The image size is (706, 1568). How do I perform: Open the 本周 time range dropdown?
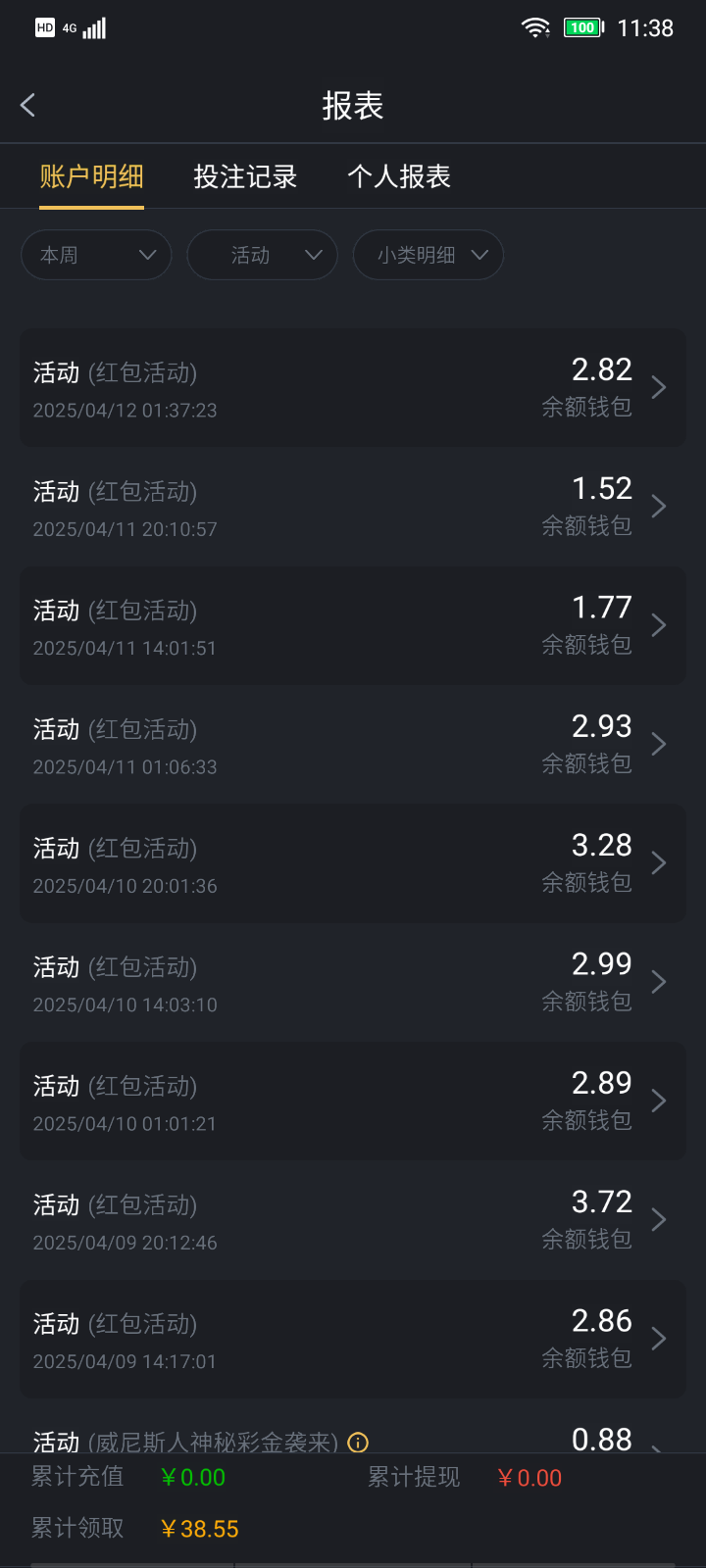click(96, 255)
